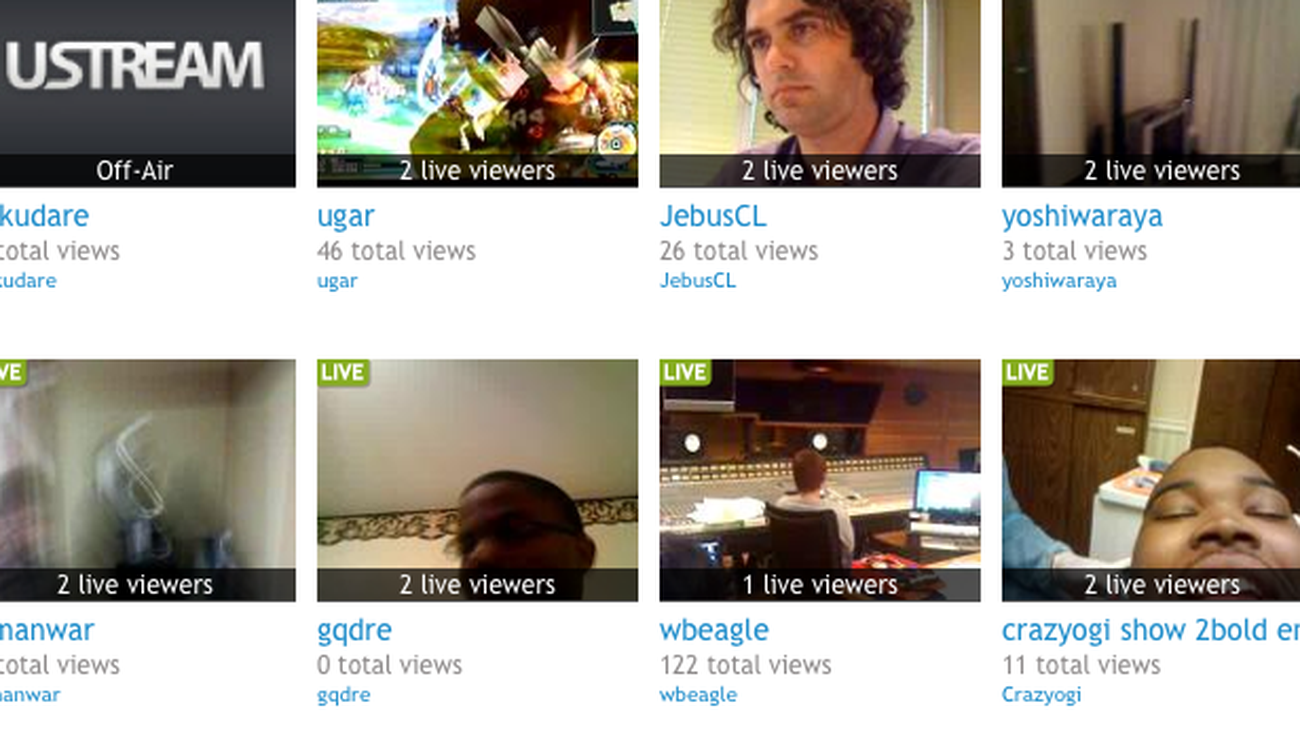Visit the small ugar user link
The width and height of the screenshot is (1300, 731).
click(337, 281)
